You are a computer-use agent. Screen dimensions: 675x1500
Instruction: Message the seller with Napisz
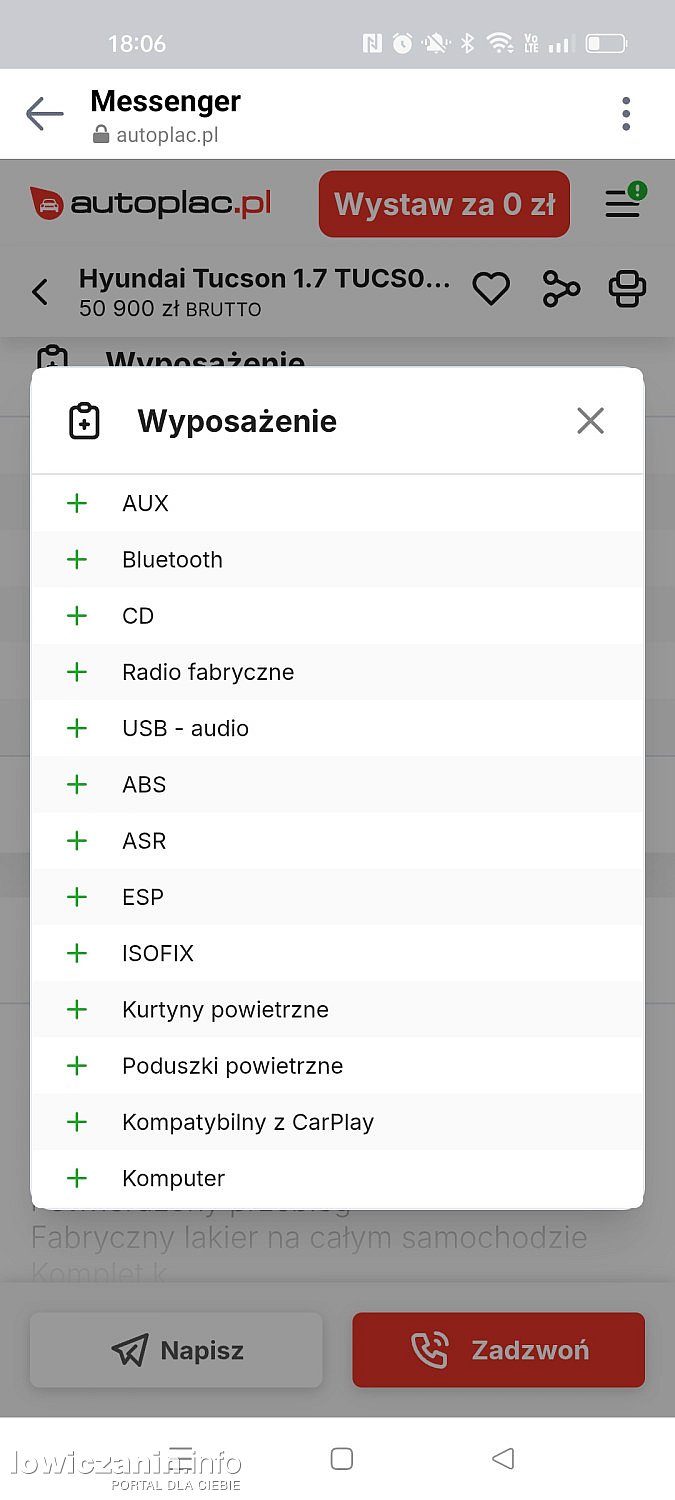click(x=176, y=1350)
